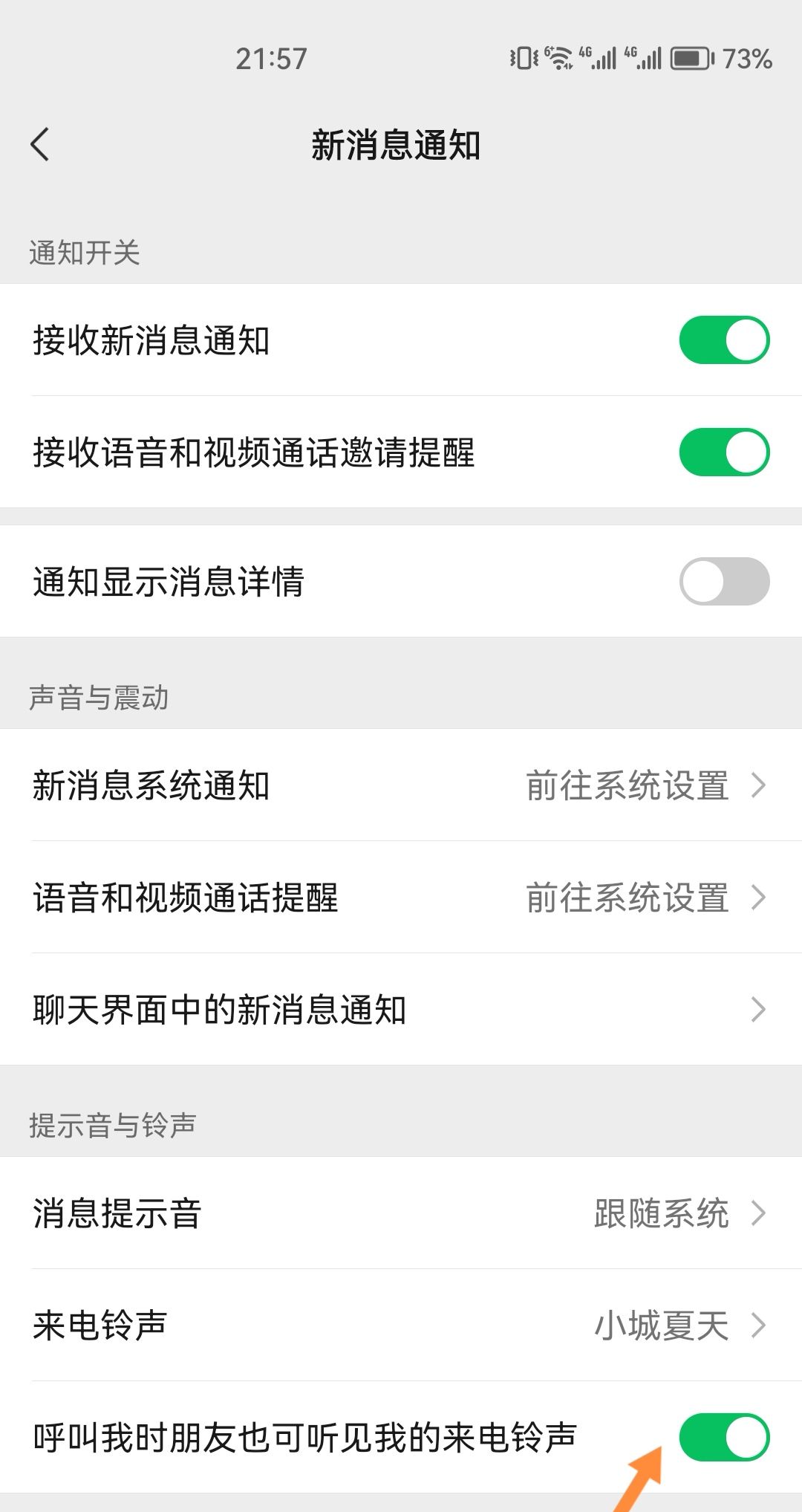
Task: Tap the back arrow to return
Action: [x=39, y=146]
